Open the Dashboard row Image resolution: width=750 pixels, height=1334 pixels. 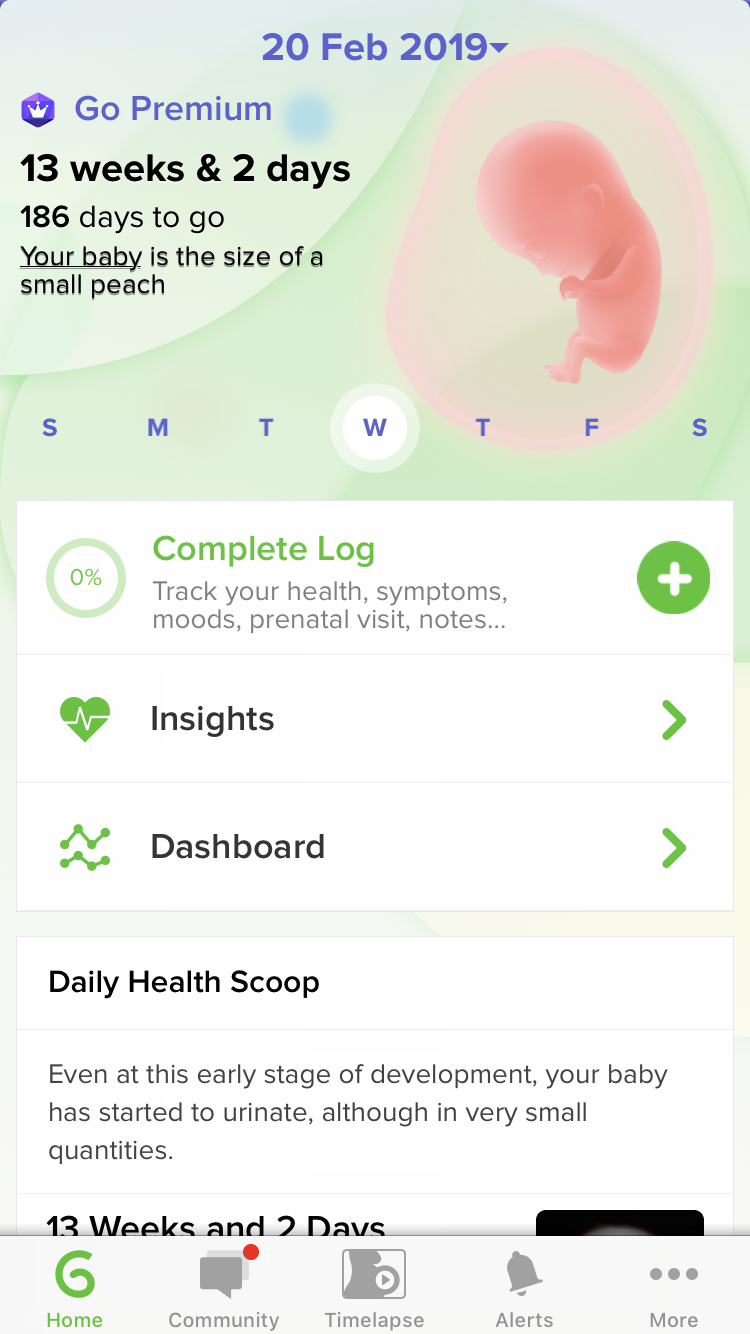pos(375,847)
